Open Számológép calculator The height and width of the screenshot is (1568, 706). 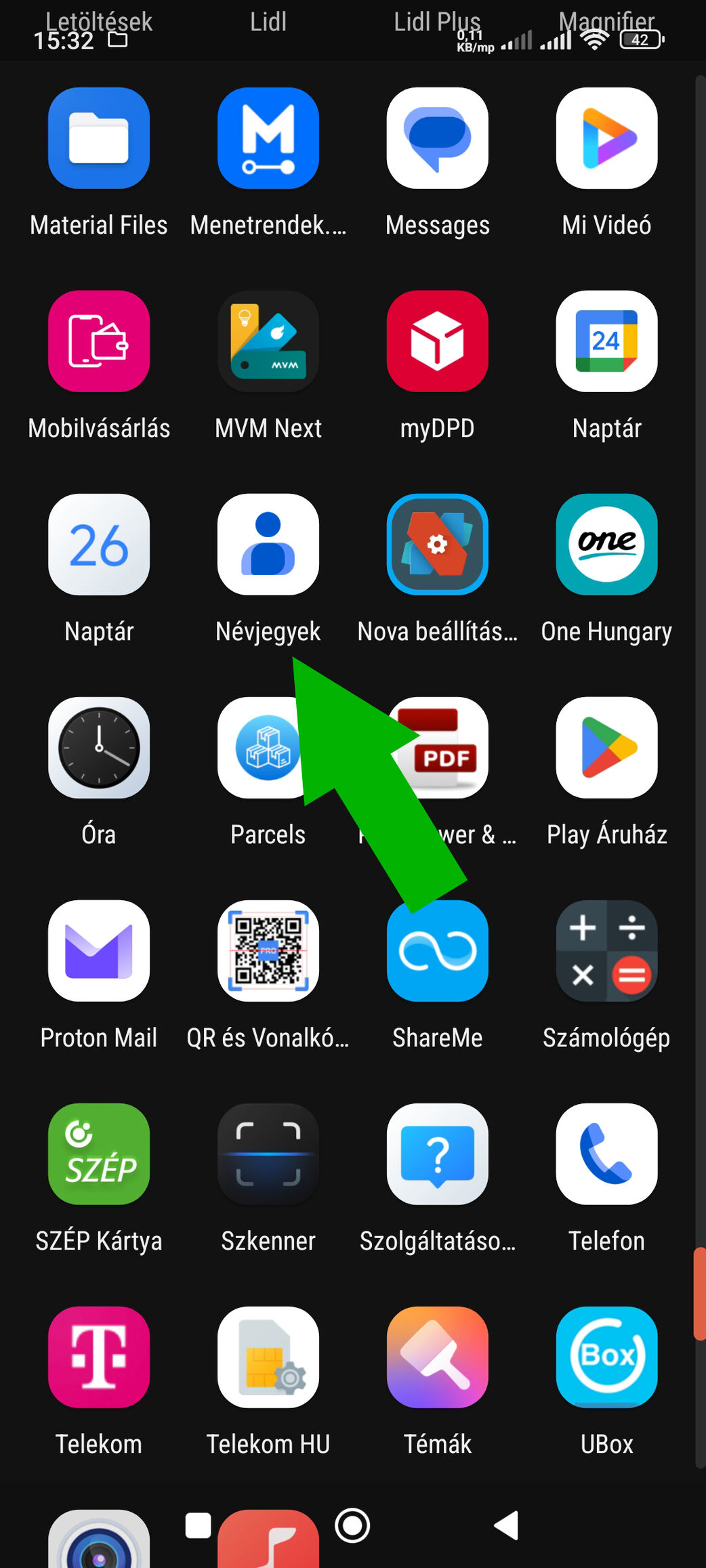pyautogui.click(x=606, y=951)
